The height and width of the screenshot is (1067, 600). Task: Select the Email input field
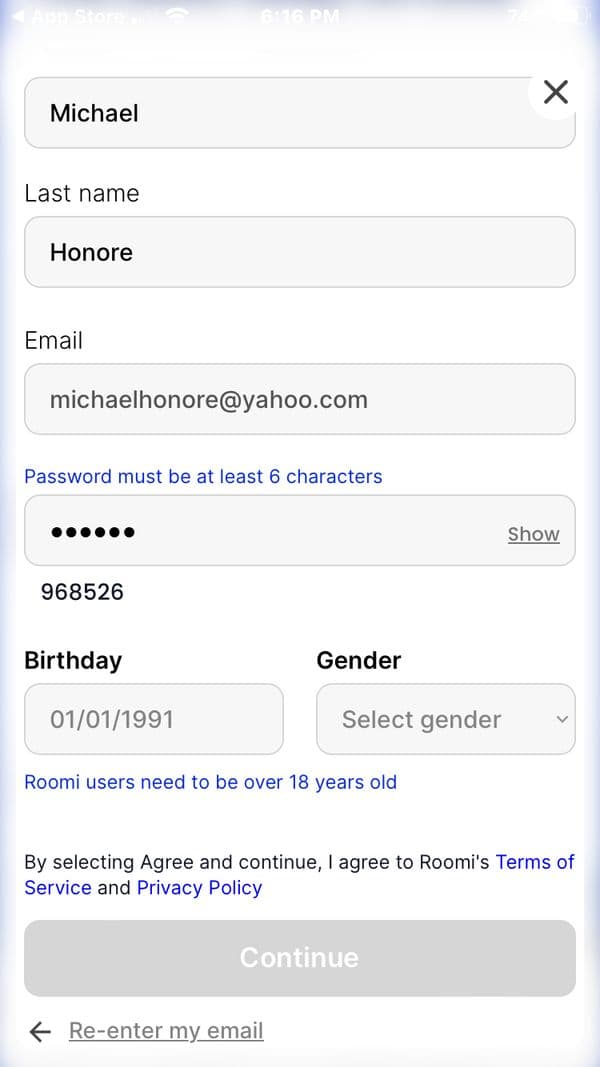tap(299, 400)
